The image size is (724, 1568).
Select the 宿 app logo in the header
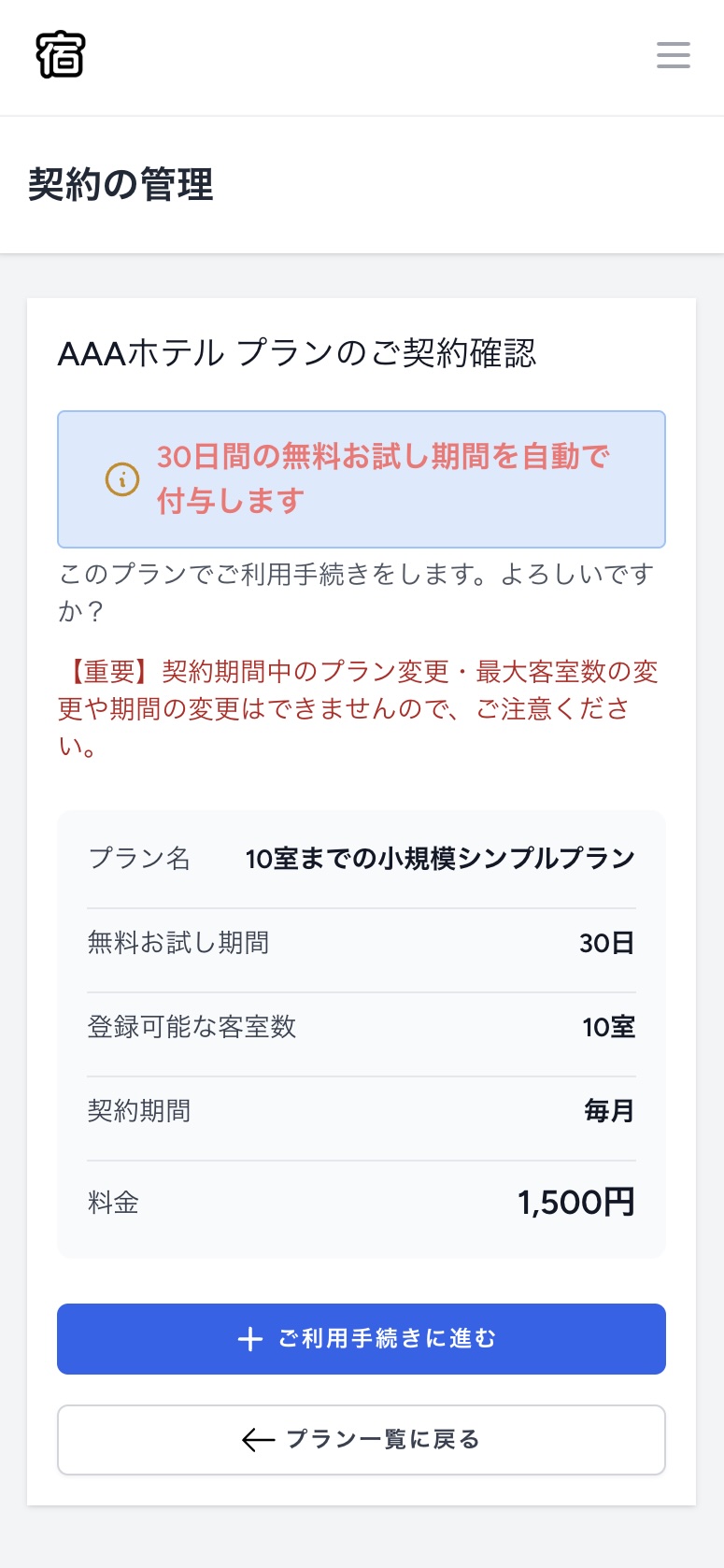coord(61,54)
